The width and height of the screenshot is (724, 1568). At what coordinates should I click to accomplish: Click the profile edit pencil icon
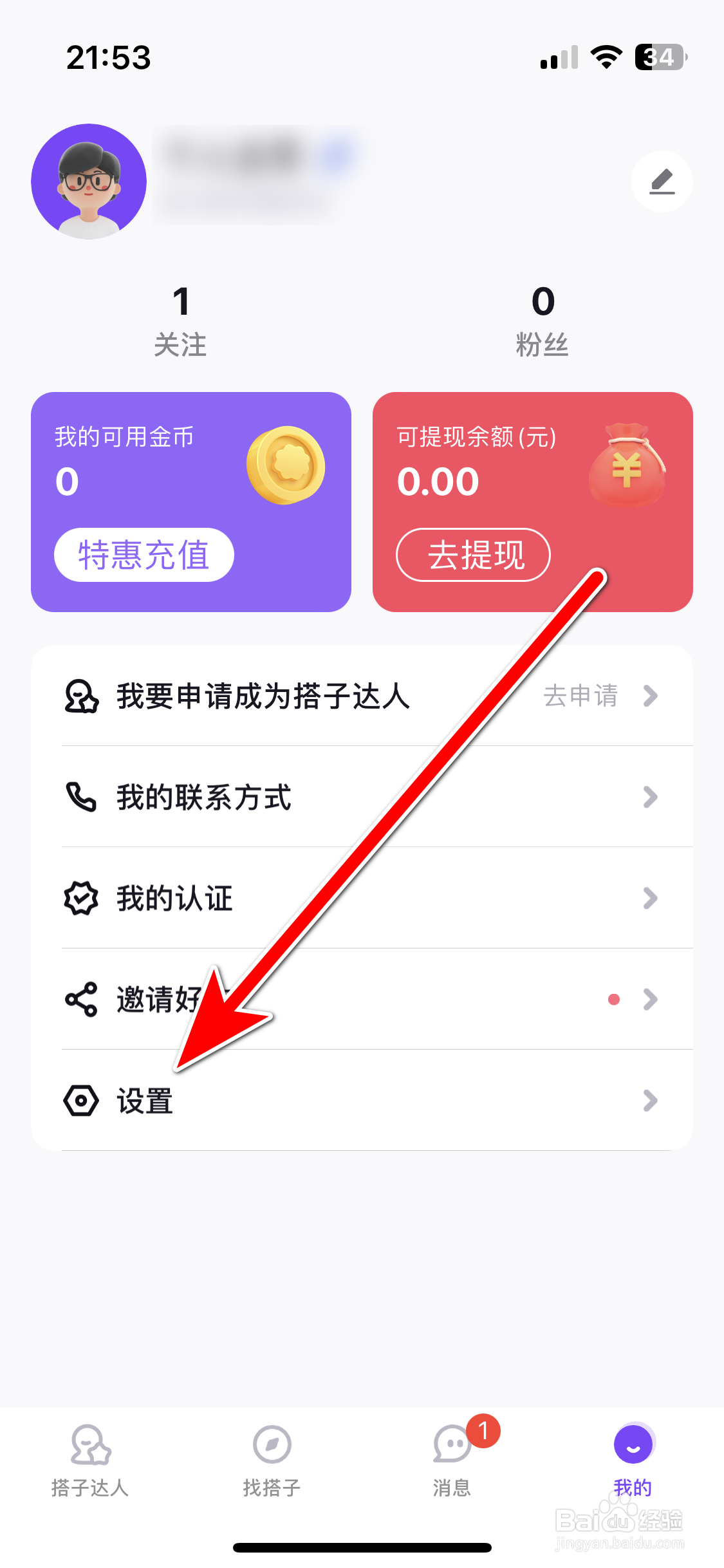coord(662,182)
